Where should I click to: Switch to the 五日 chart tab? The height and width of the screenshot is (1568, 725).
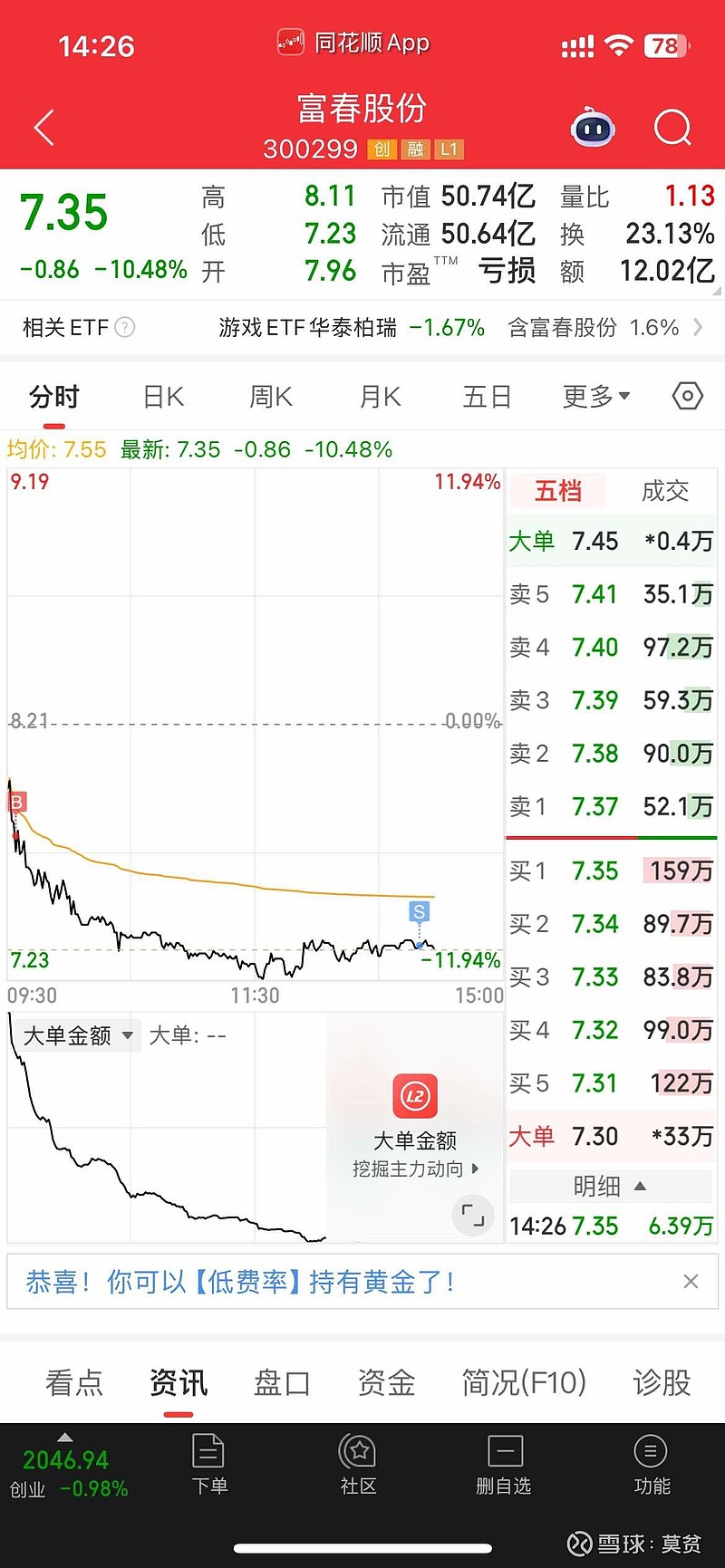(x=488, y=397)
